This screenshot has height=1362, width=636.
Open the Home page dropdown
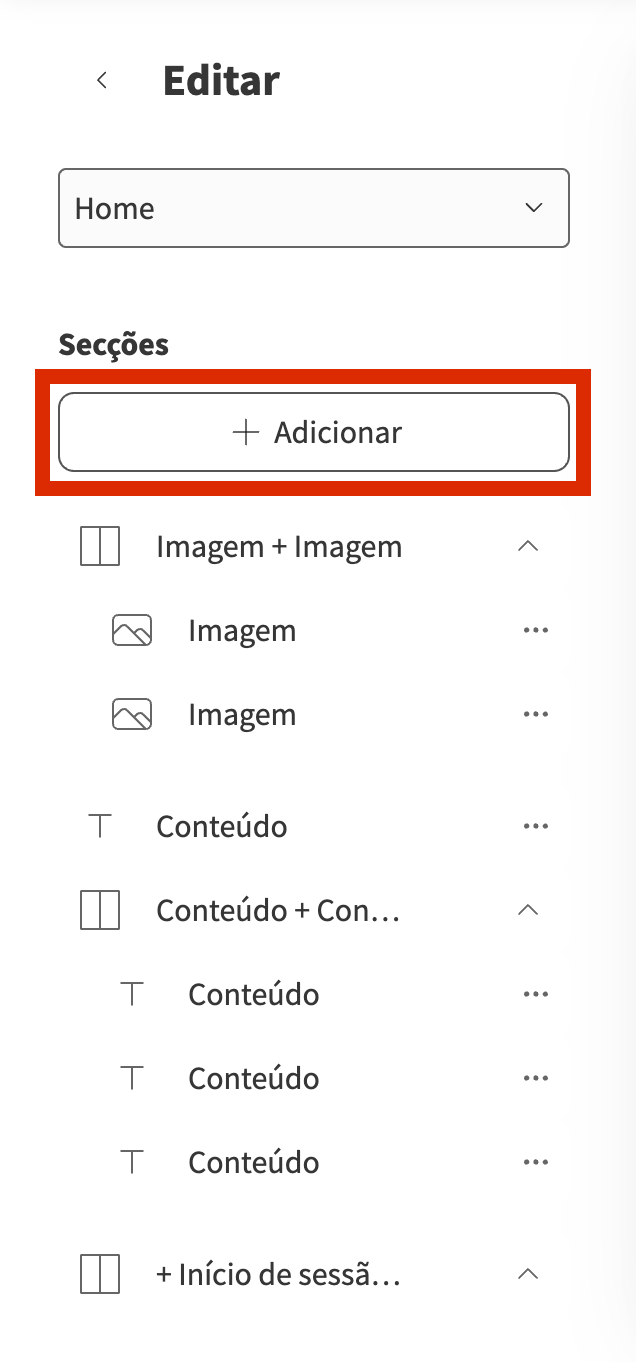click(x=314, y=208)
